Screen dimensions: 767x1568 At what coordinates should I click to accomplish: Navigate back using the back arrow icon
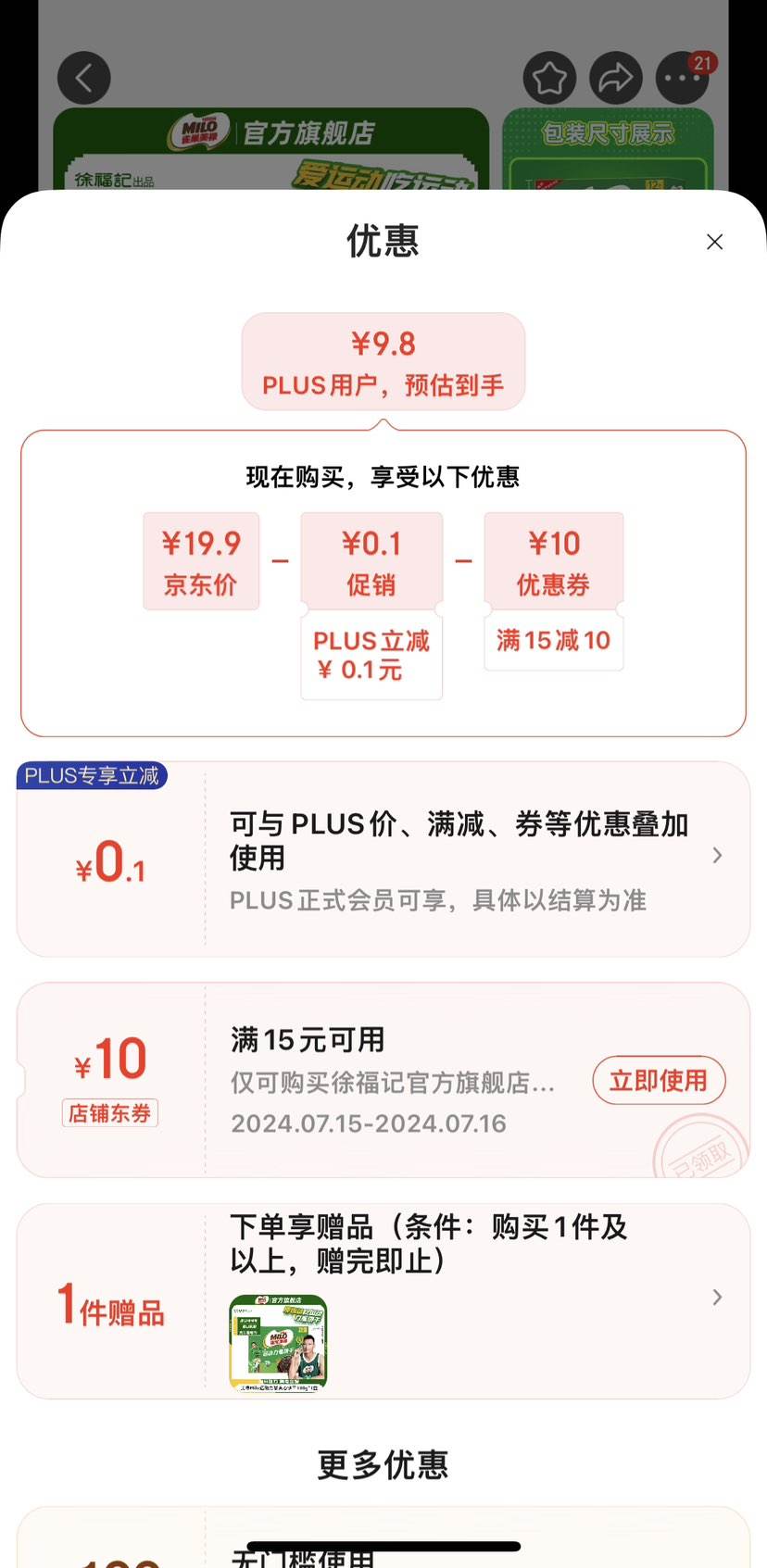coord(84,77)
